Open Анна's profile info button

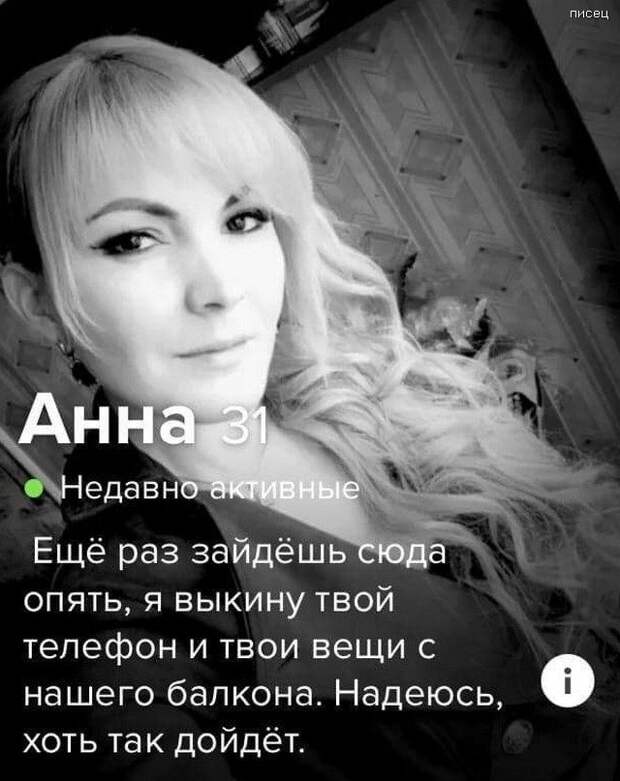[x=567, y=685]
